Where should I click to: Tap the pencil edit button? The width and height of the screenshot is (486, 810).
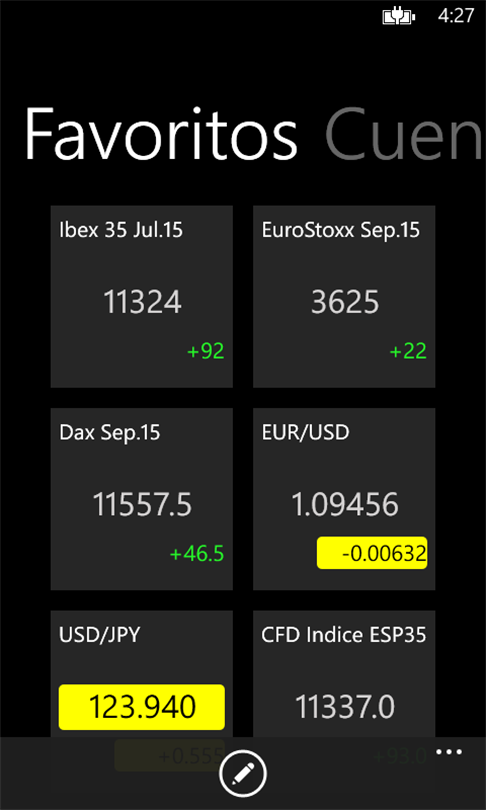pos(243,774)
